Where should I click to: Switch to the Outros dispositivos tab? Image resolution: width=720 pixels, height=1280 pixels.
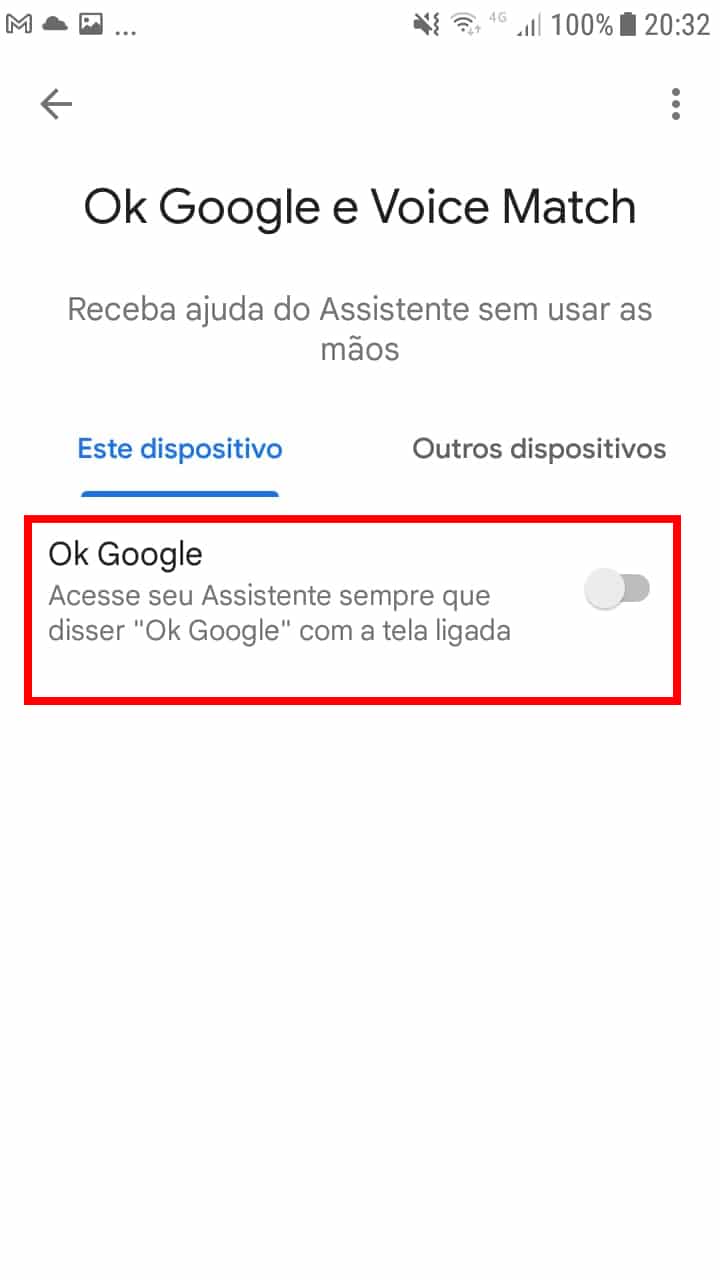coord(539,449)
